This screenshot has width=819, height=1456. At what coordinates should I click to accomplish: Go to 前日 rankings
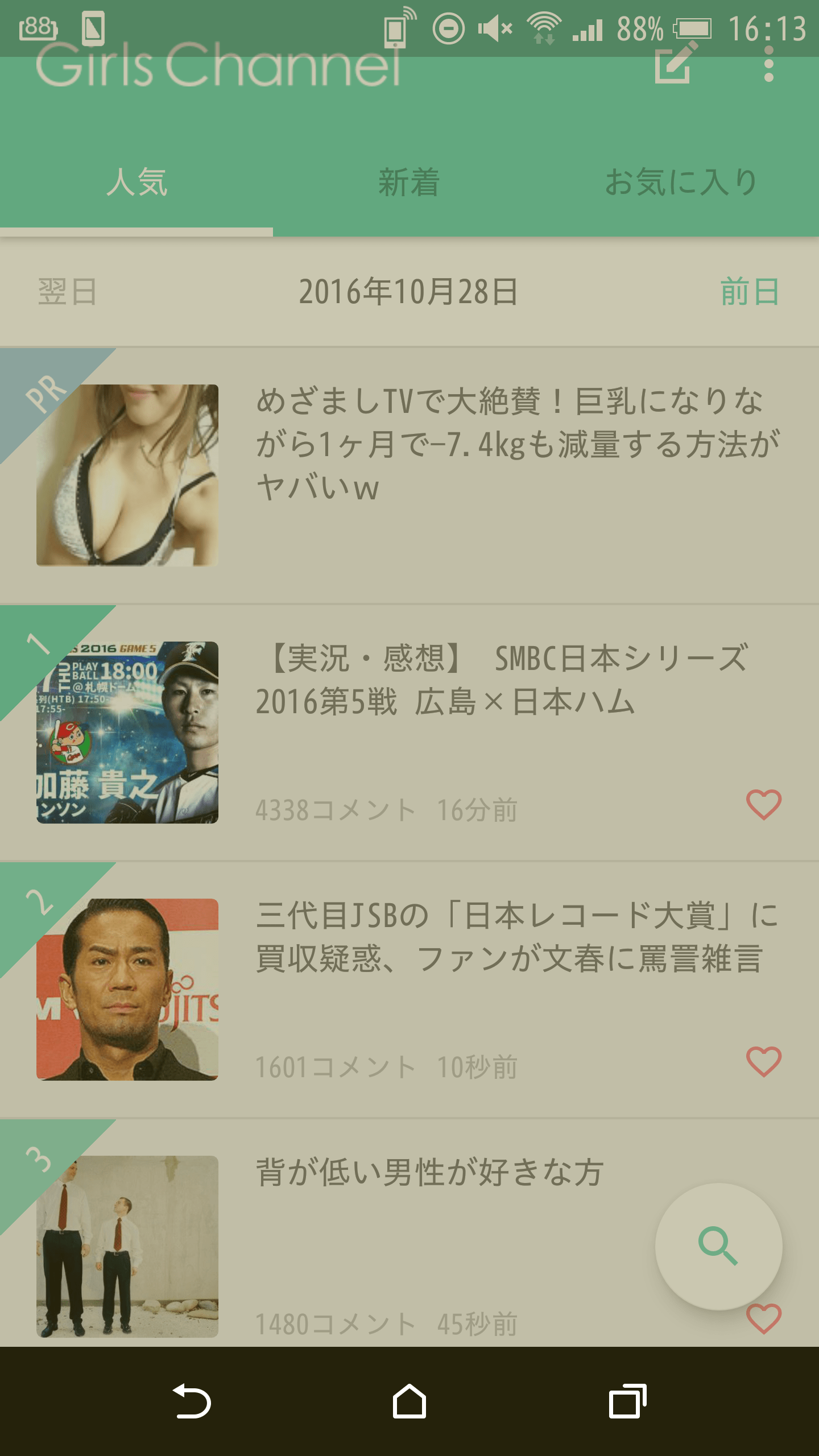[x=750, y=292]
